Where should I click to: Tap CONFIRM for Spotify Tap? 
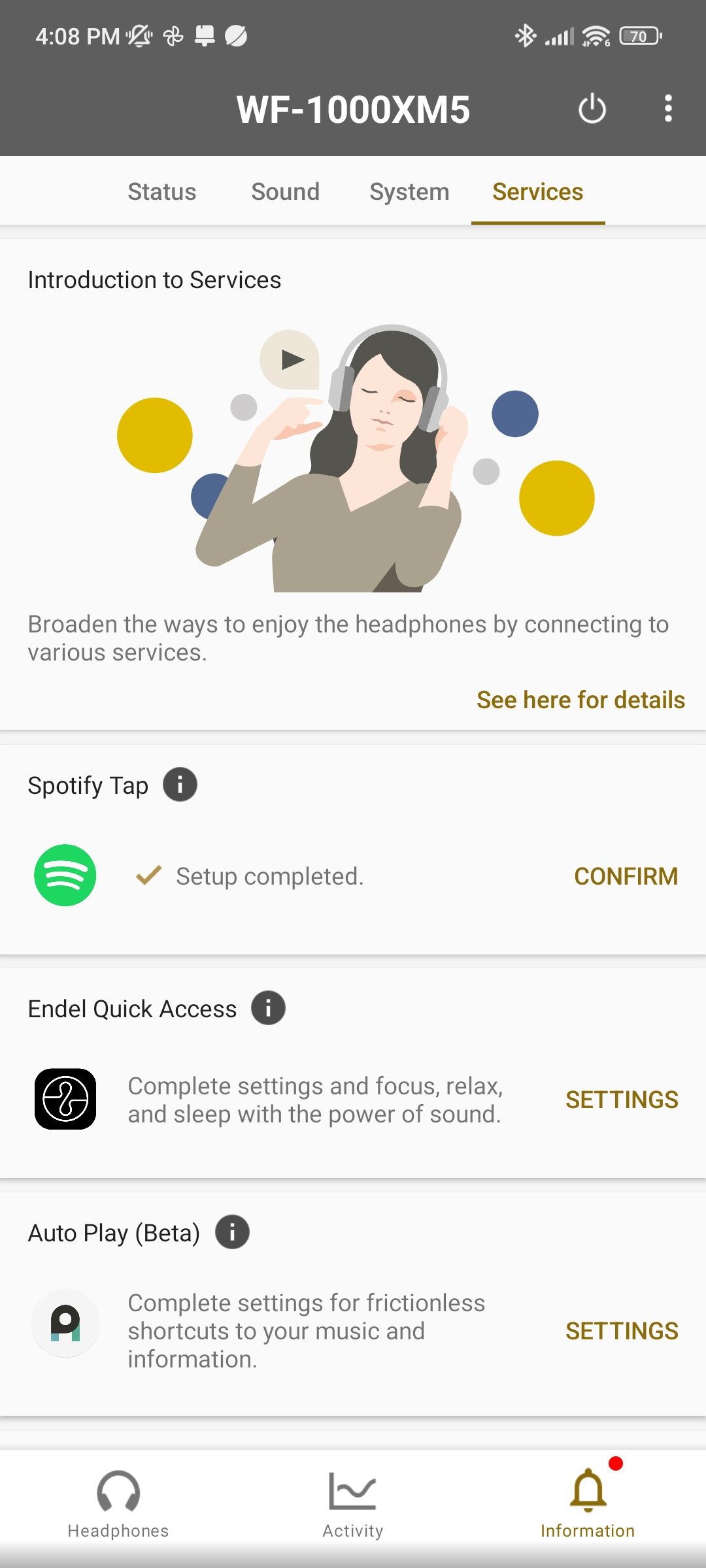point(626,876)
